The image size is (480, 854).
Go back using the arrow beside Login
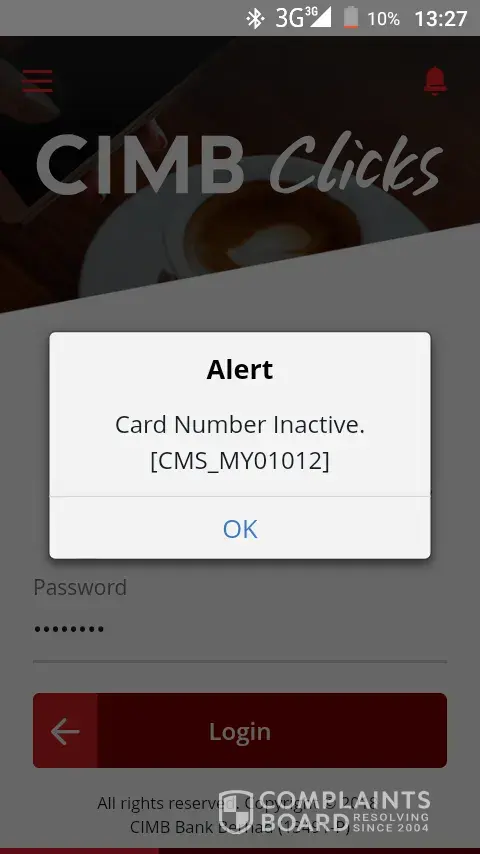[x=65, y=731]
